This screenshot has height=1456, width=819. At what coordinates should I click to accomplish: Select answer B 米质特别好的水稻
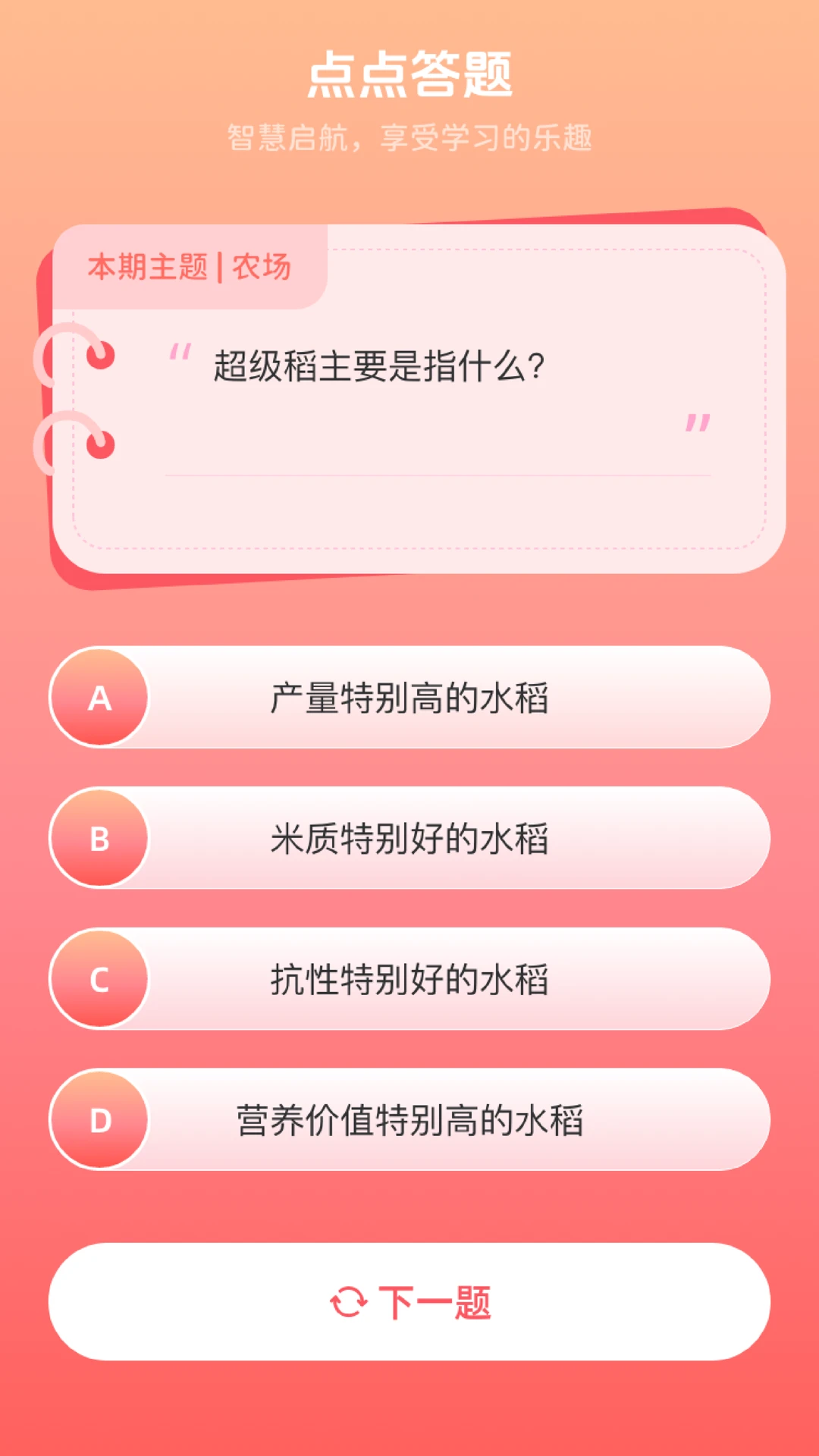(x=409, y=839)
